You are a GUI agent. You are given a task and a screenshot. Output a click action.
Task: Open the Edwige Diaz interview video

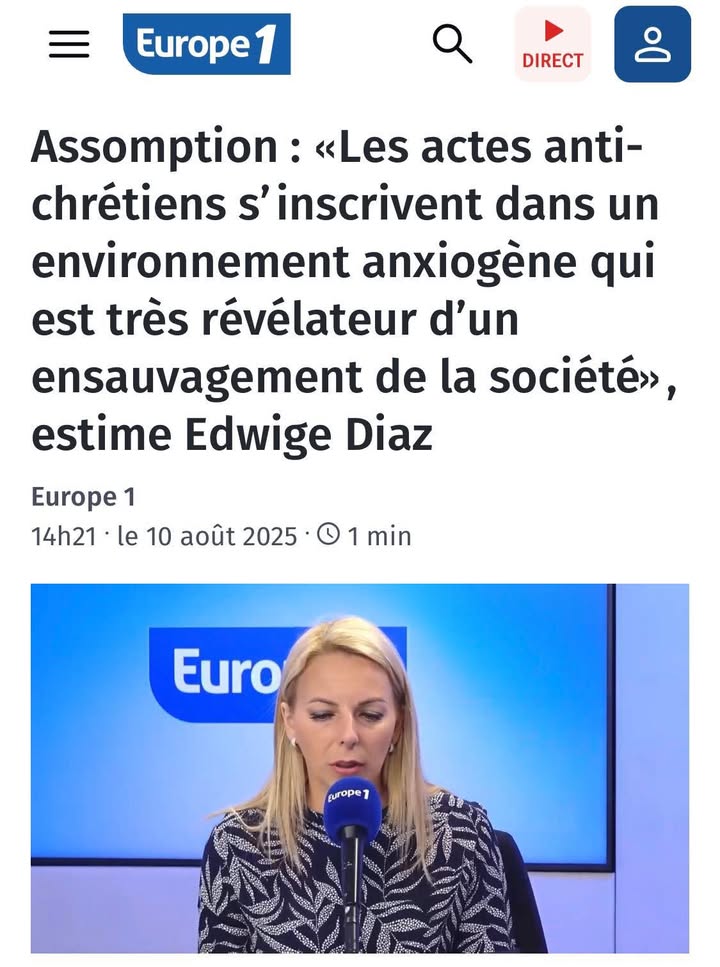coord(360,768)
